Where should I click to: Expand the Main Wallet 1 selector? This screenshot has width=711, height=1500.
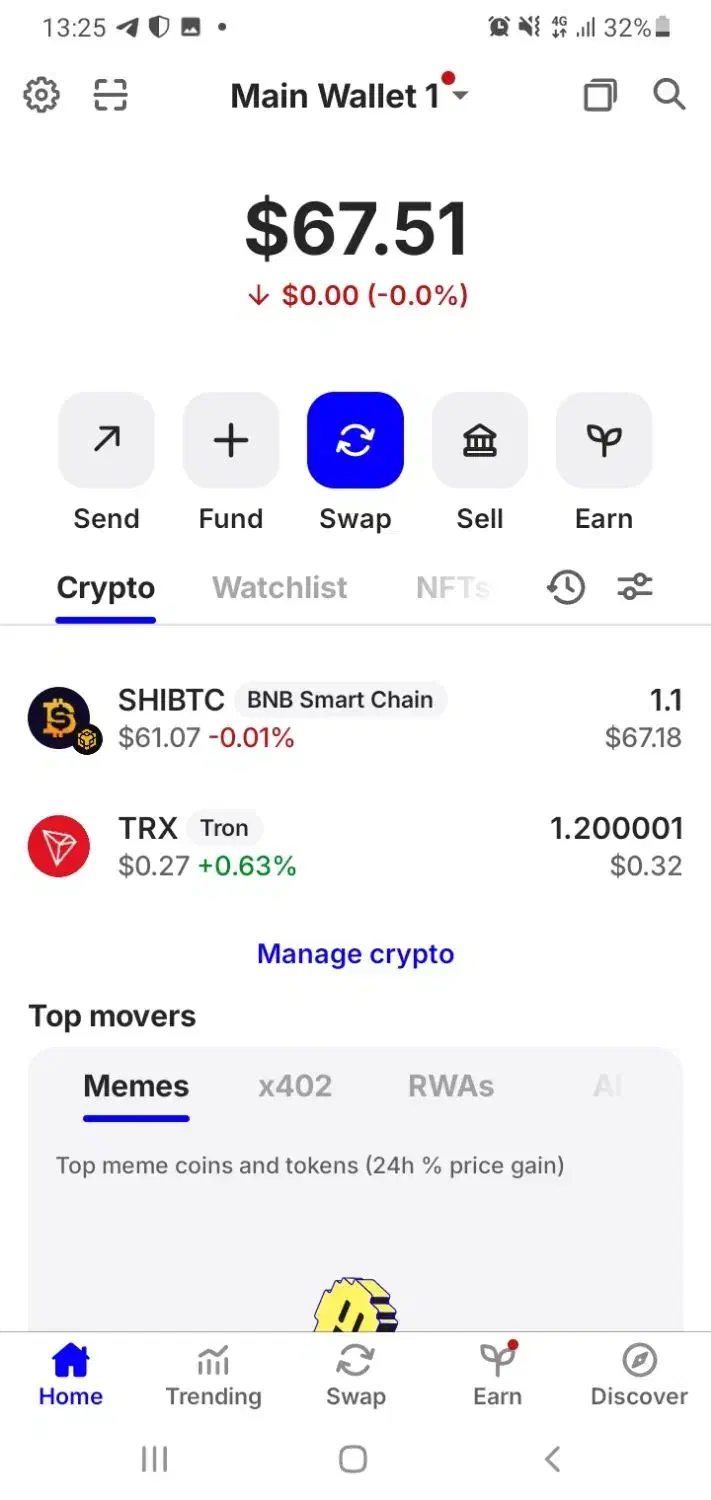349,96
